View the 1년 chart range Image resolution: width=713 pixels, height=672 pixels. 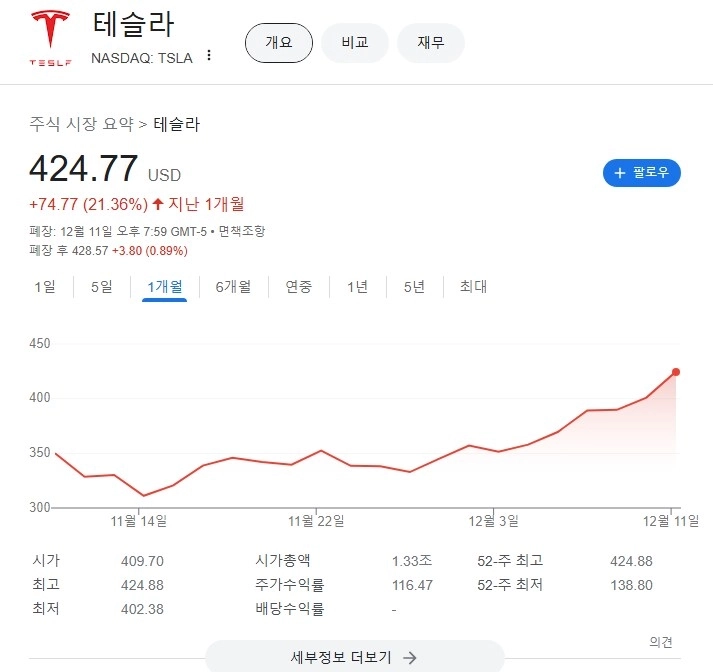pyautogui.click(x=357, y=287)
